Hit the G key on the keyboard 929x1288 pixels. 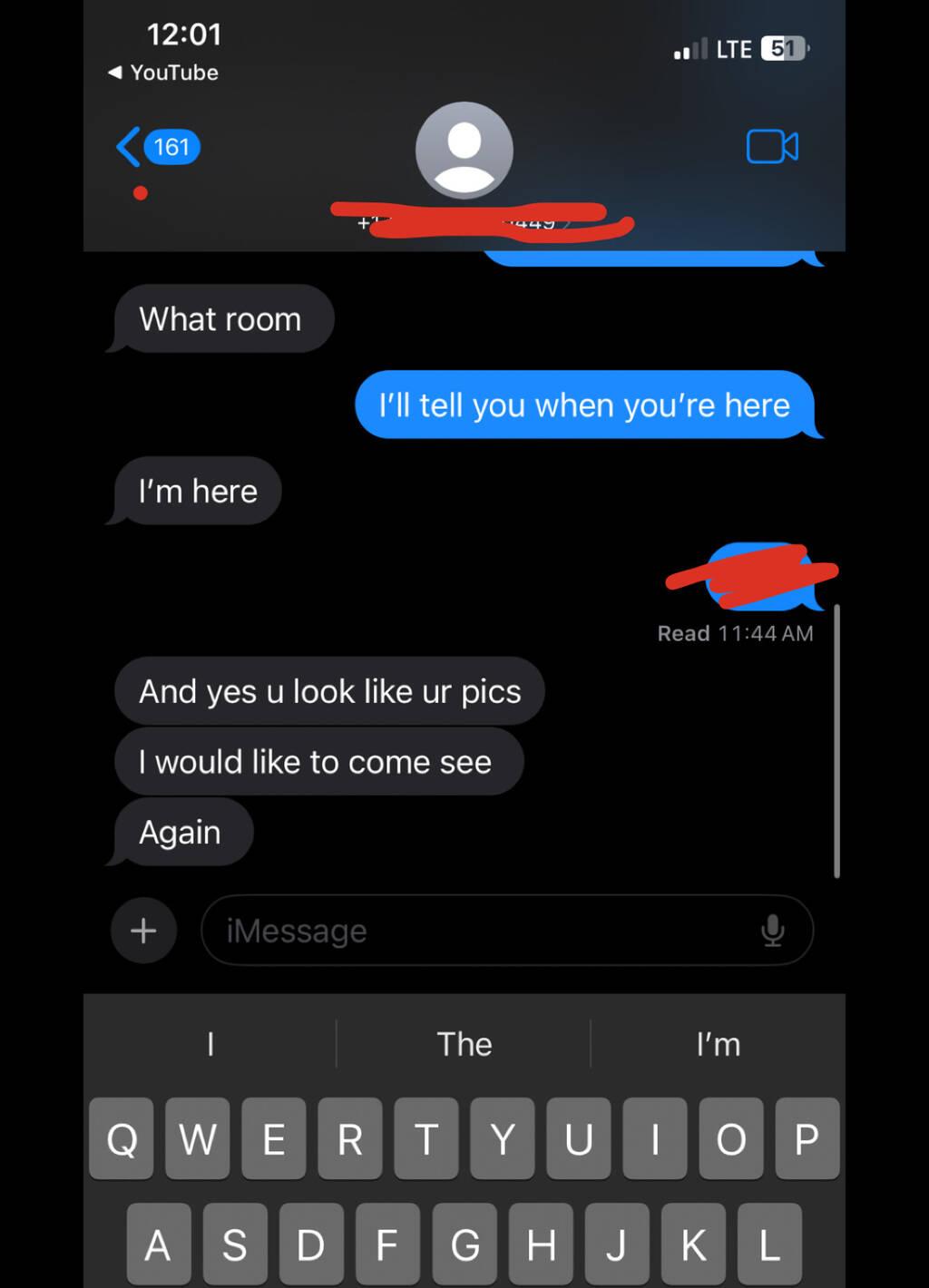pyautogui.click(x=464, y=1244)
